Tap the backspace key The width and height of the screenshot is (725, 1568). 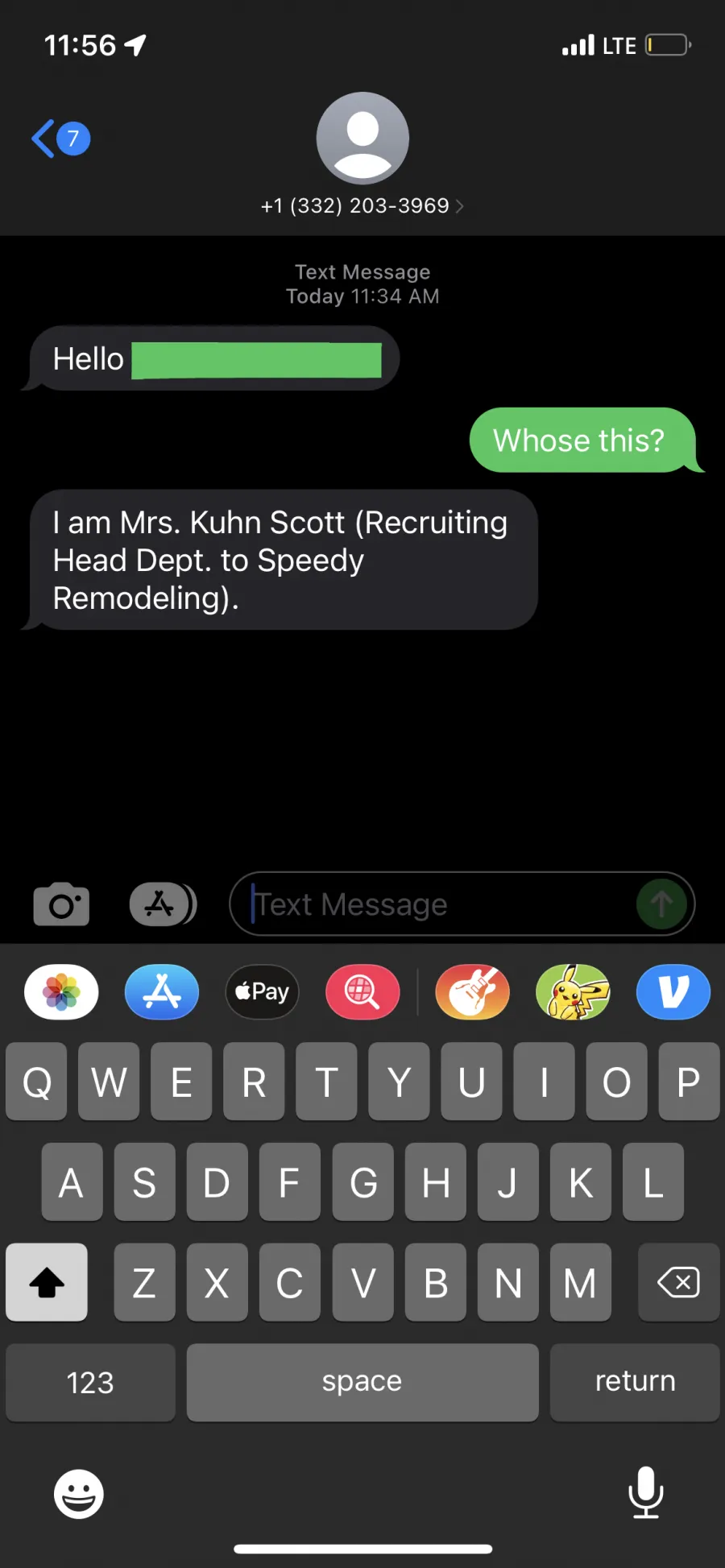(x=678, y=1282)
